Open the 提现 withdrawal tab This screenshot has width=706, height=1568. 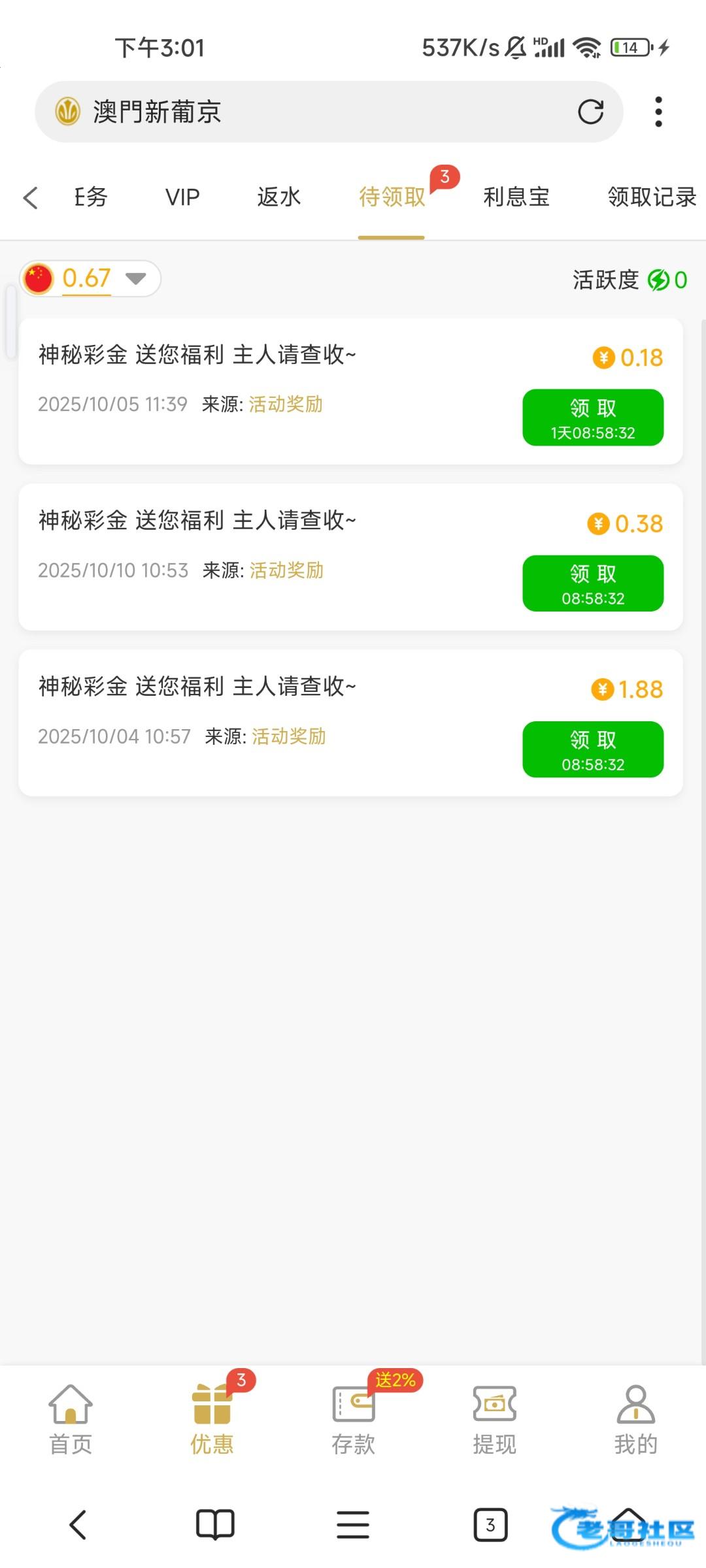tap(494, 1419)
